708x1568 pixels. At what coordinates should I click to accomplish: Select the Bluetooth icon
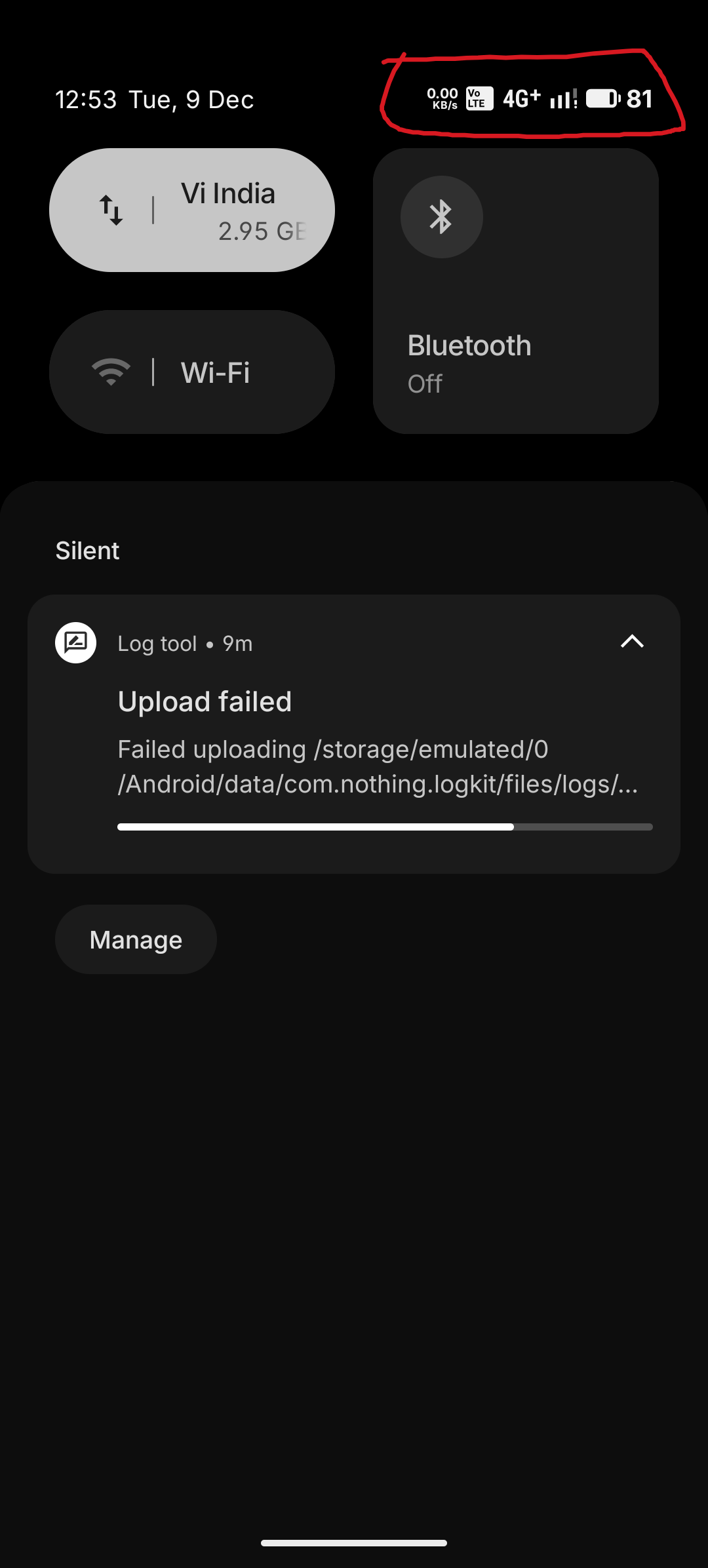[x=442, y=217]
